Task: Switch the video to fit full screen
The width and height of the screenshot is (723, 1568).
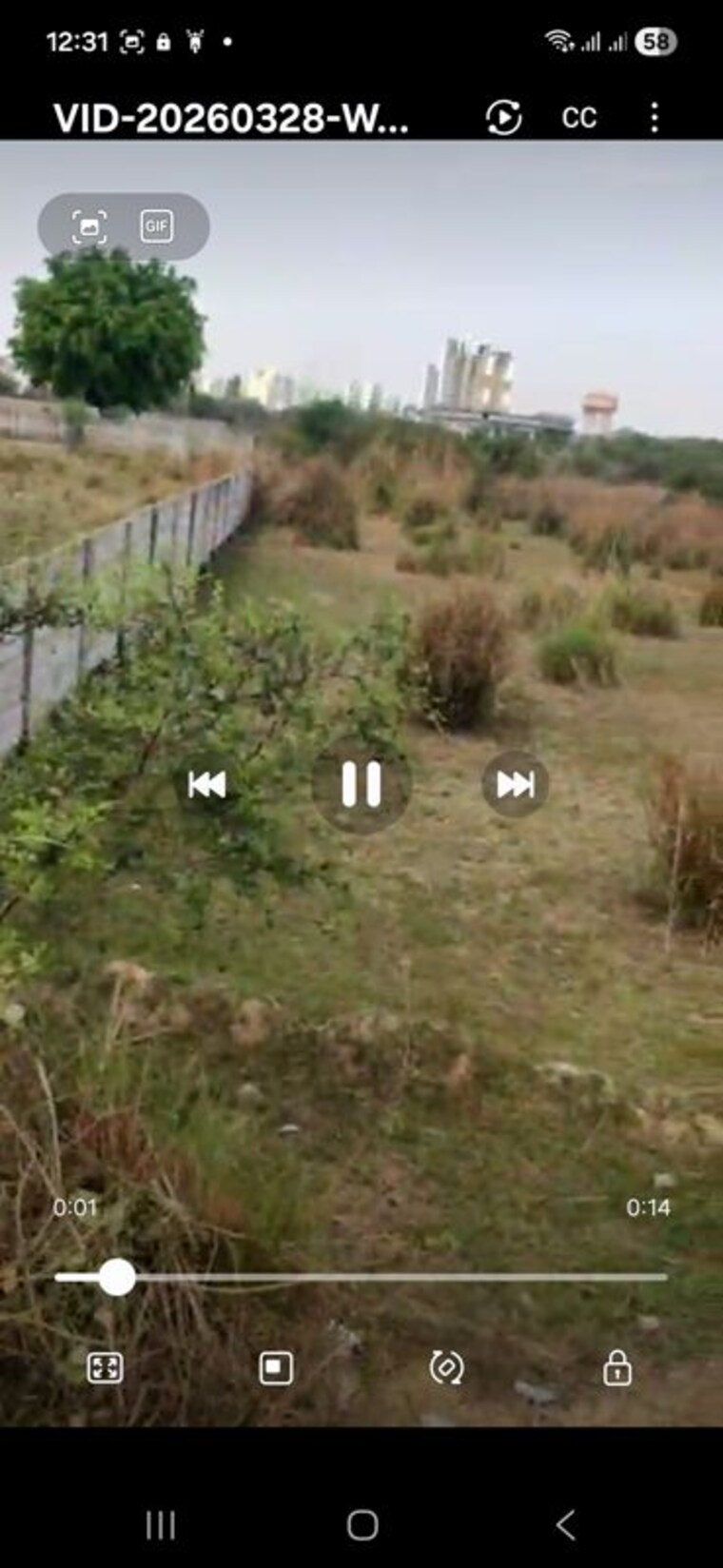Action: point(105,1368)
